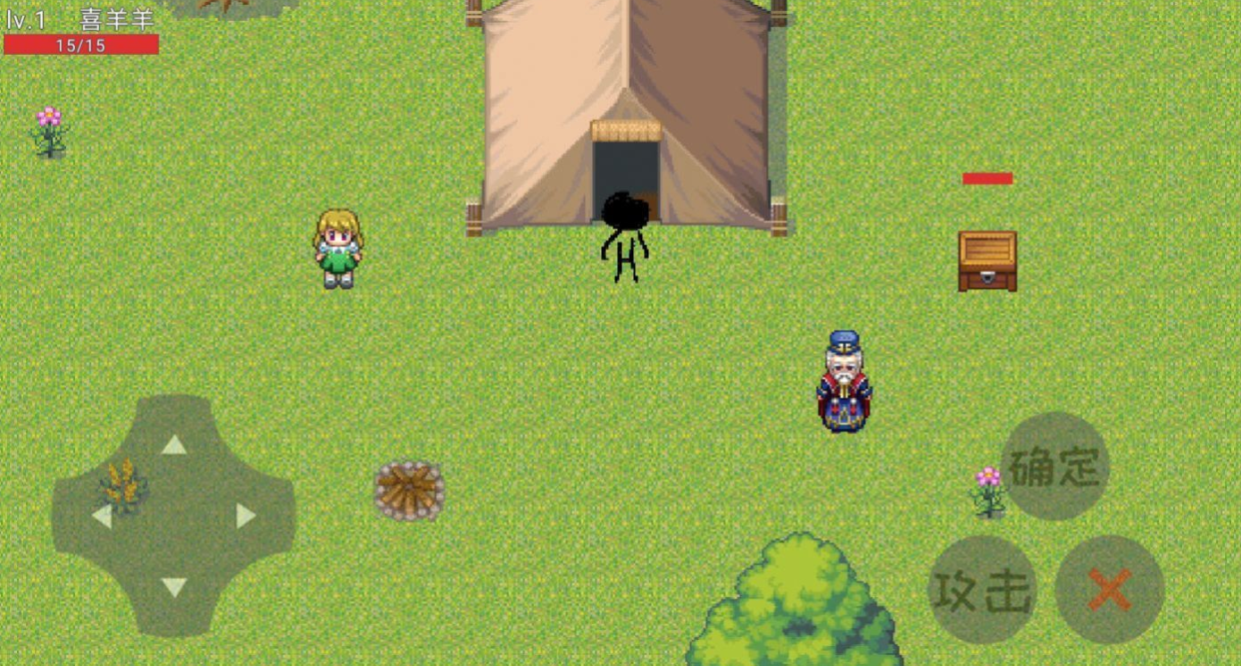This screenshot has height=666, width=1241.
Task: Tap the 攻击 attack button
Action: [x=983, y=591]
